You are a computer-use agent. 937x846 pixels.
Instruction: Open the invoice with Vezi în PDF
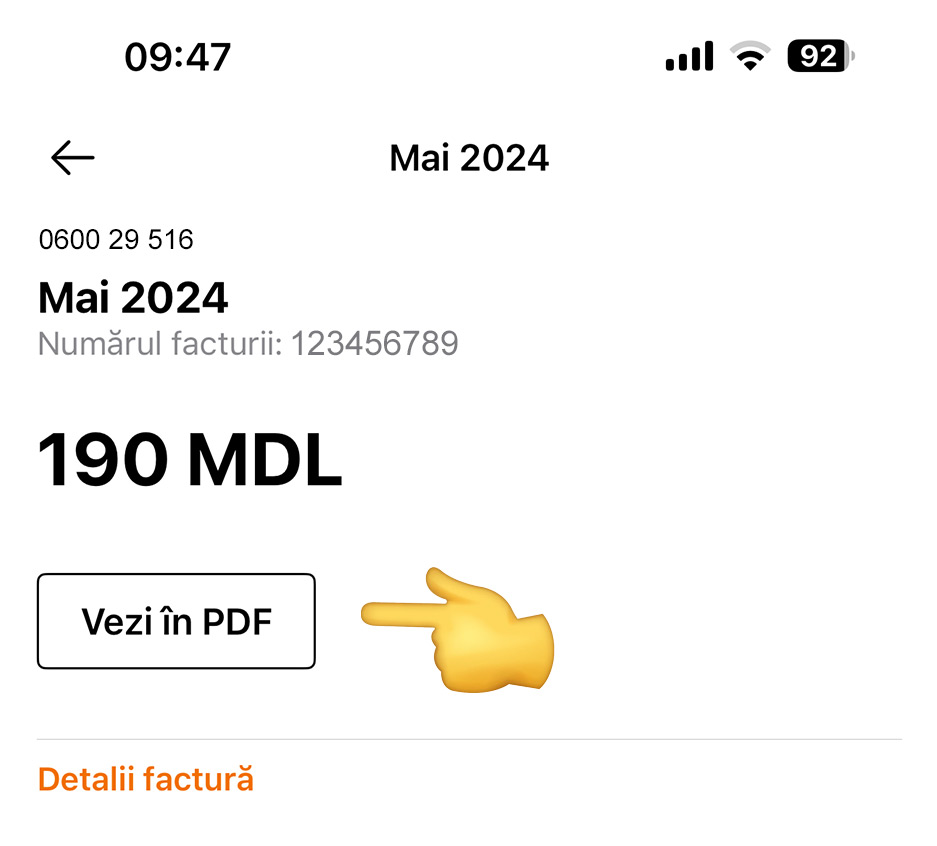176,621
